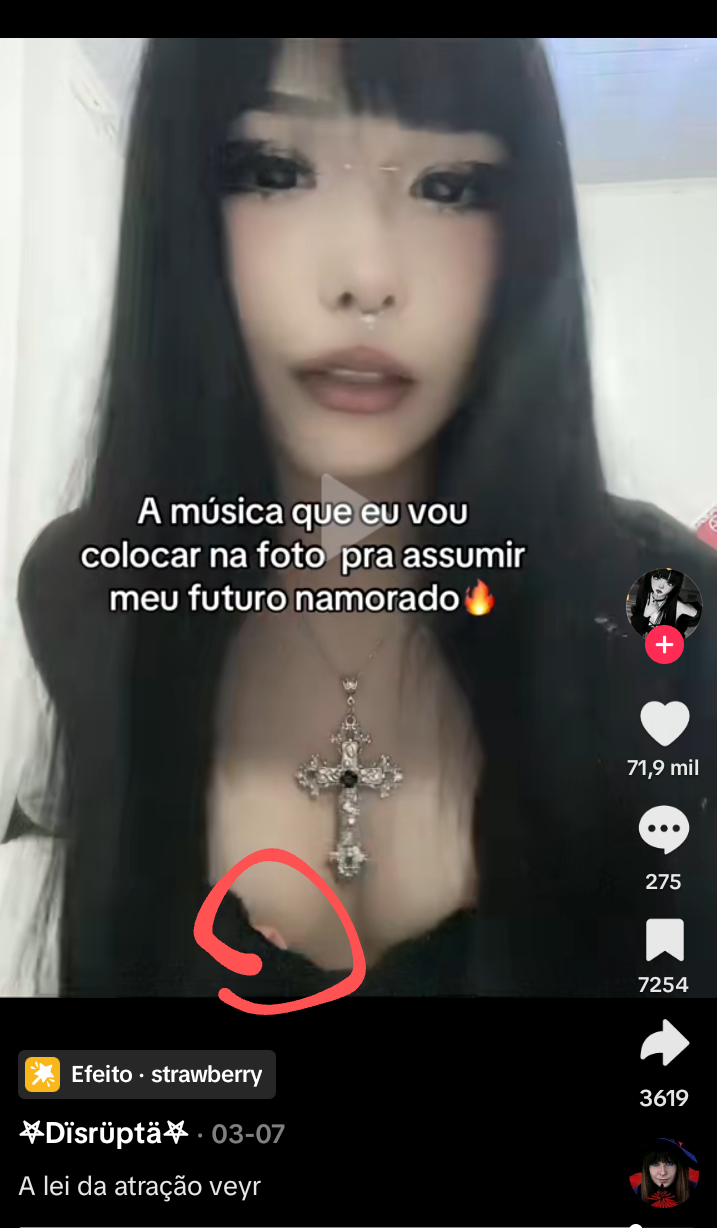Follow the creator with the red plus button
Screen dimensions: 717x1228
664,645
